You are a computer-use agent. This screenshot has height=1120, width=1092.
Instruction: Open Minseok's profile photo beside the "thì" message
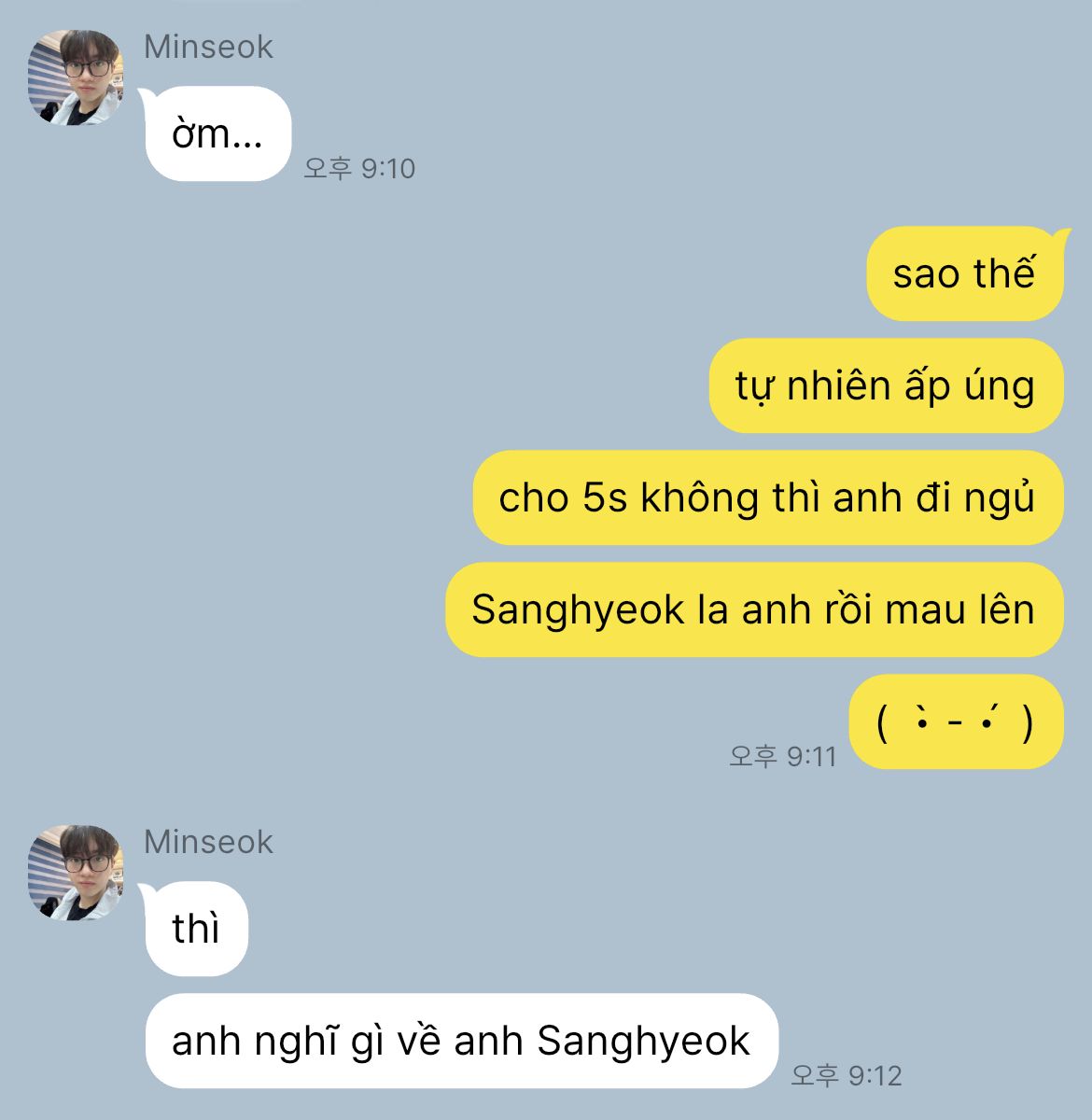click(x=76, y=873)
